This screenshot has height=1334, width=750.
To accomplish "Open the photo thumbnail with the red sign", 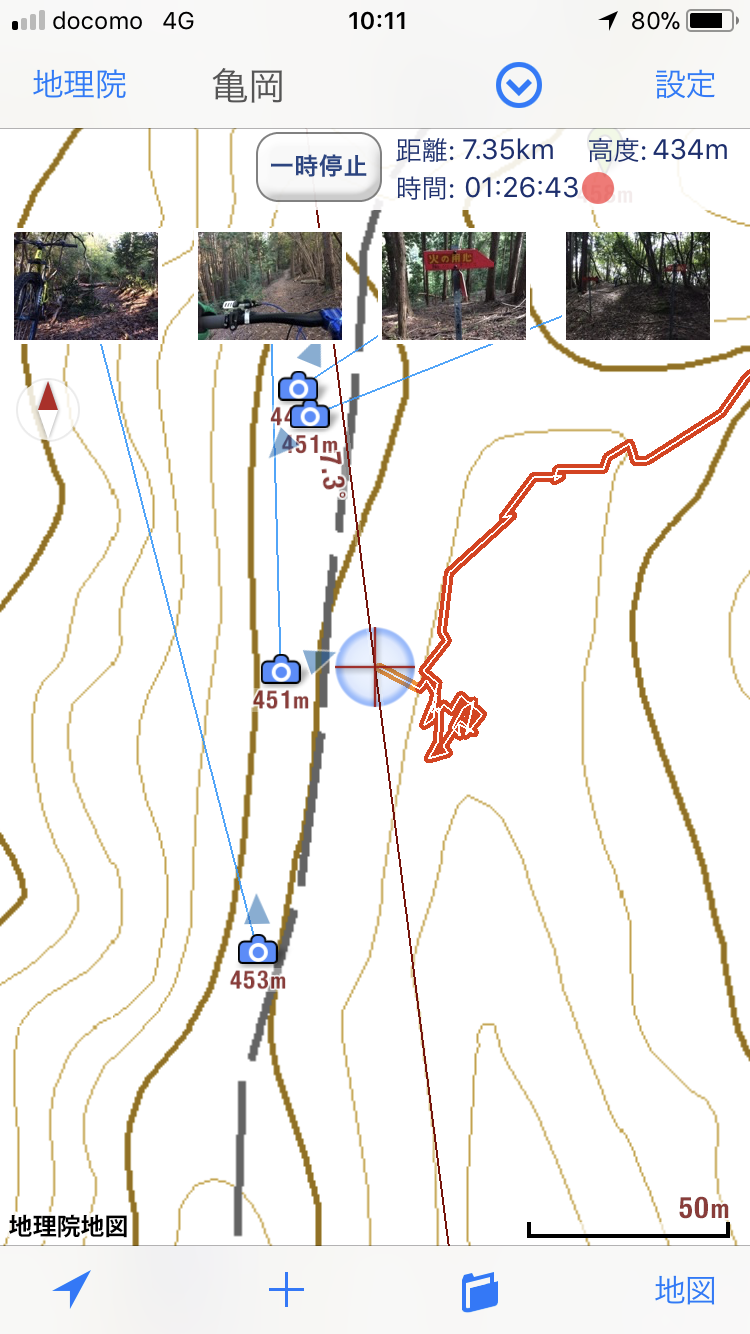I will 454,286.
